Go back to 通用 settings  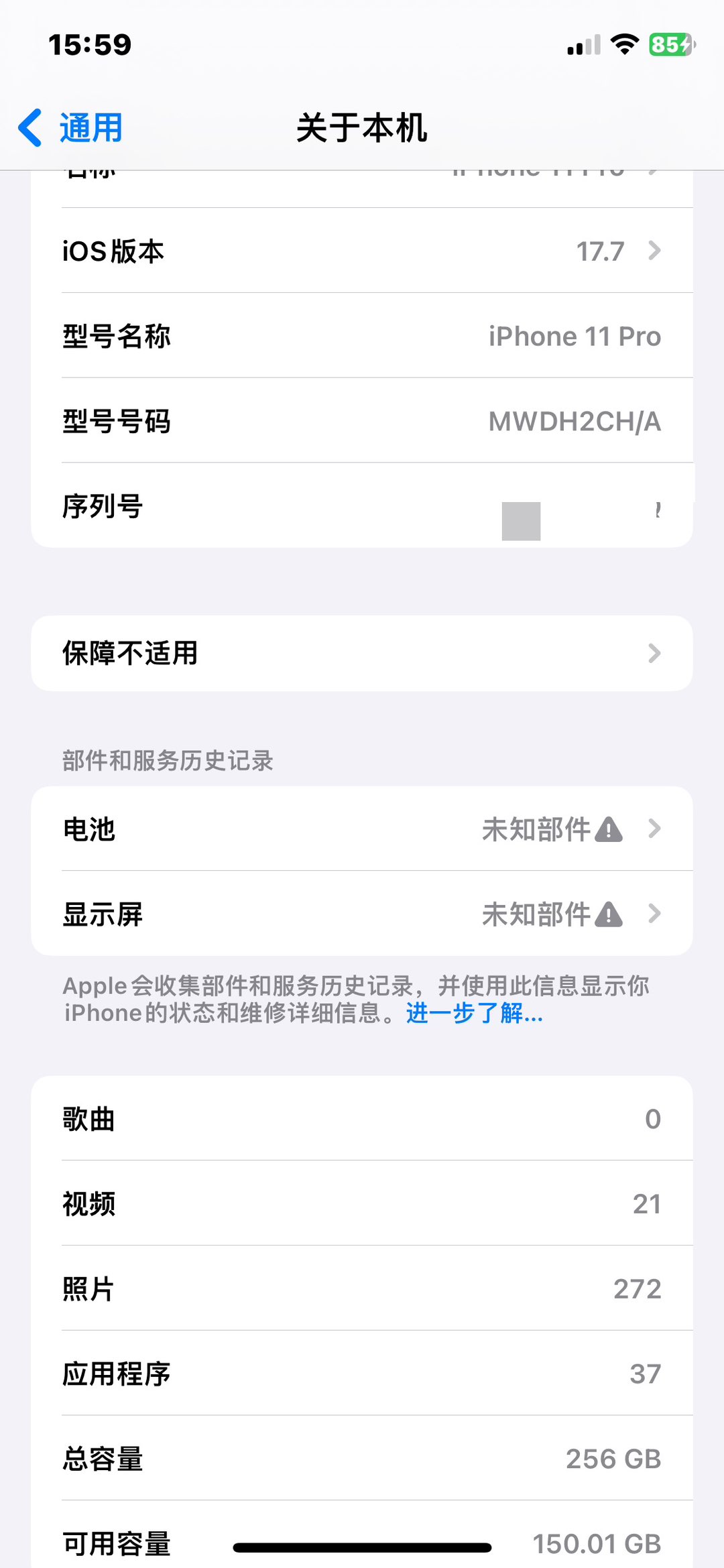(71, 127)
